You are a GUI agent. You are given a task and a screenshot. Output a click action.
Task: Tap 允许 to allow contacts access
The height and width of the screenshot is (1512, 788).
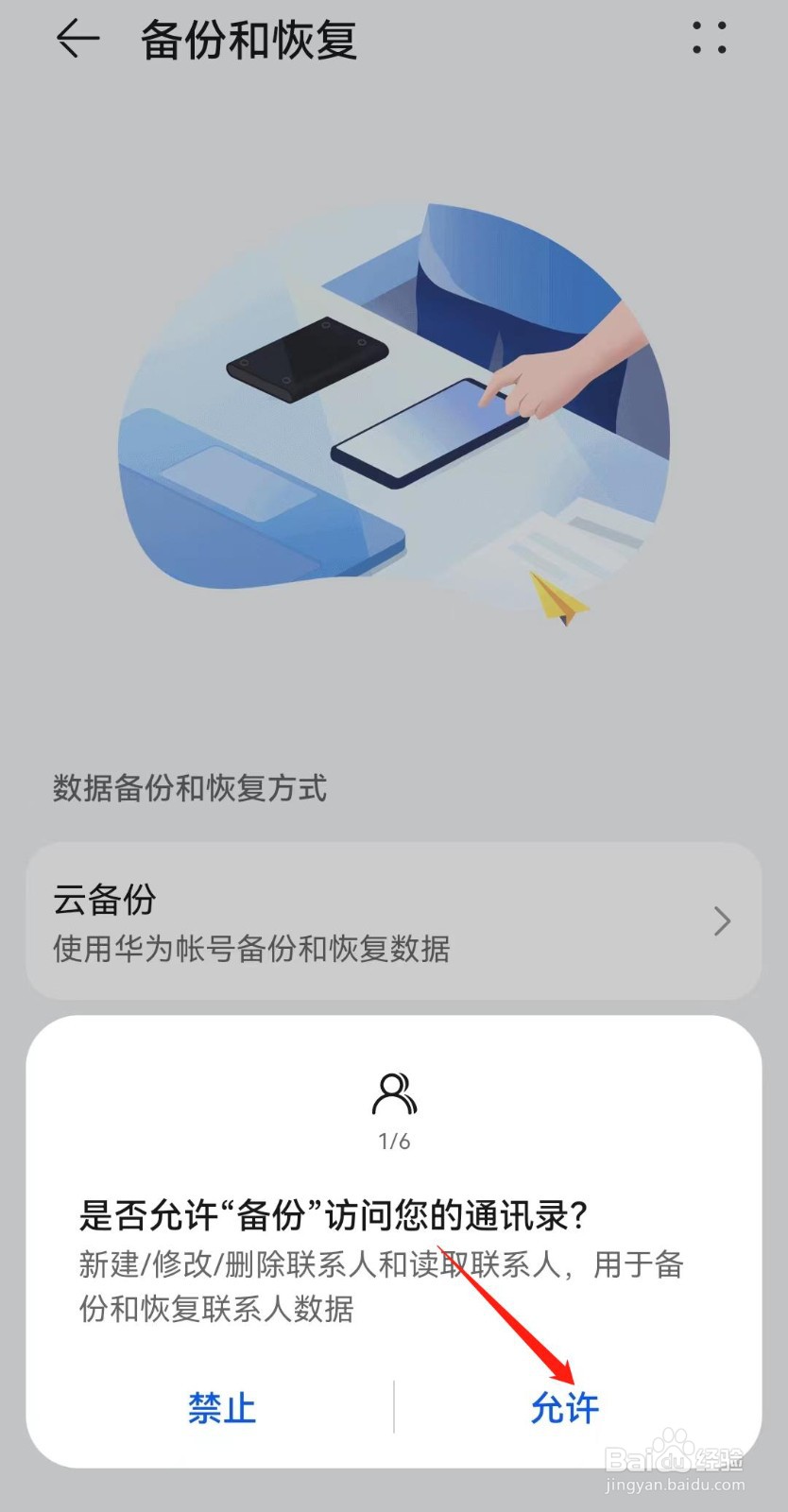point(564,1407)
